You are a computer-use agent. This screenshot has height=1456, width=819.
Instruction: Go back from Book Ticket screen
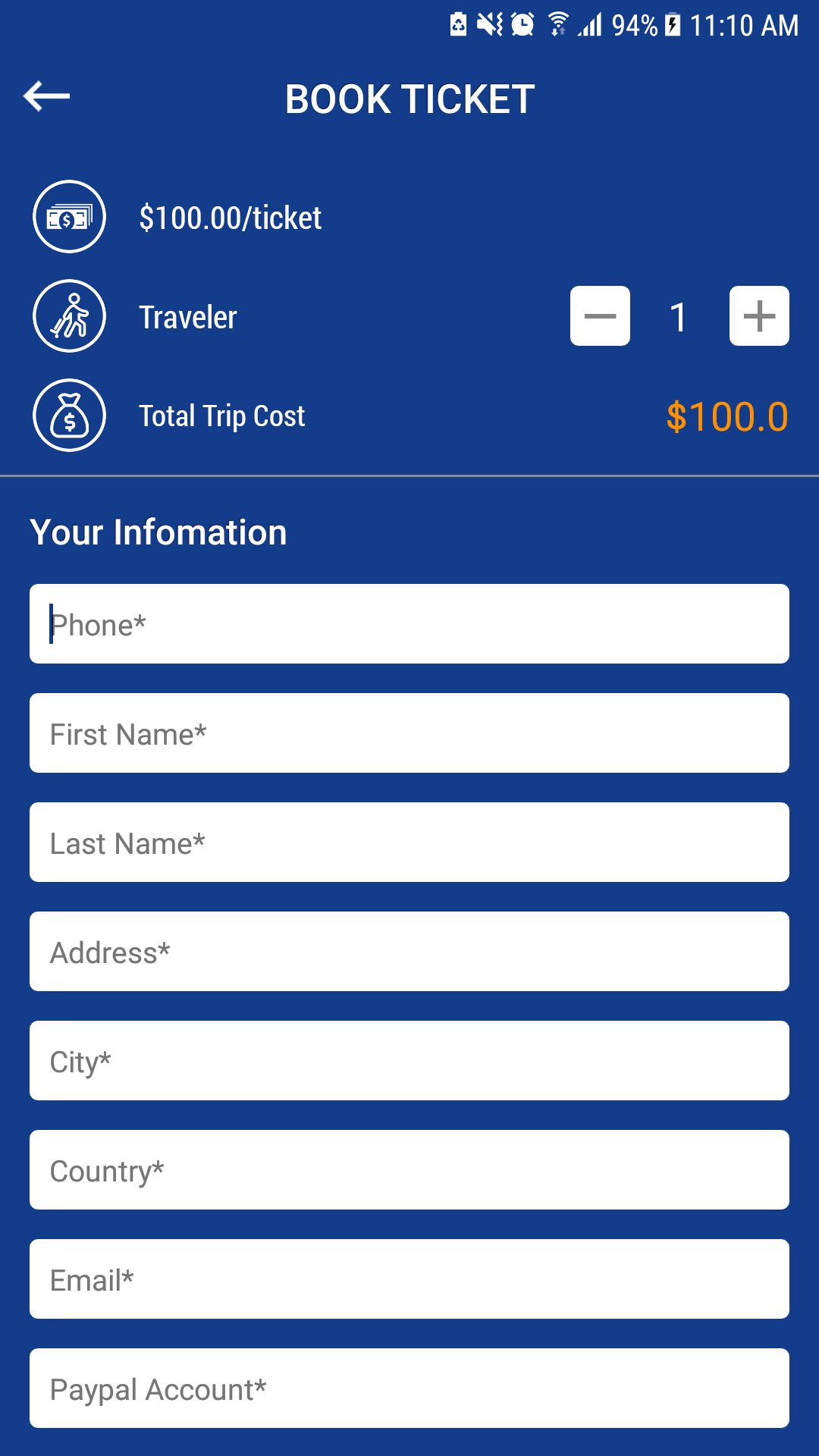pos(47,96)
